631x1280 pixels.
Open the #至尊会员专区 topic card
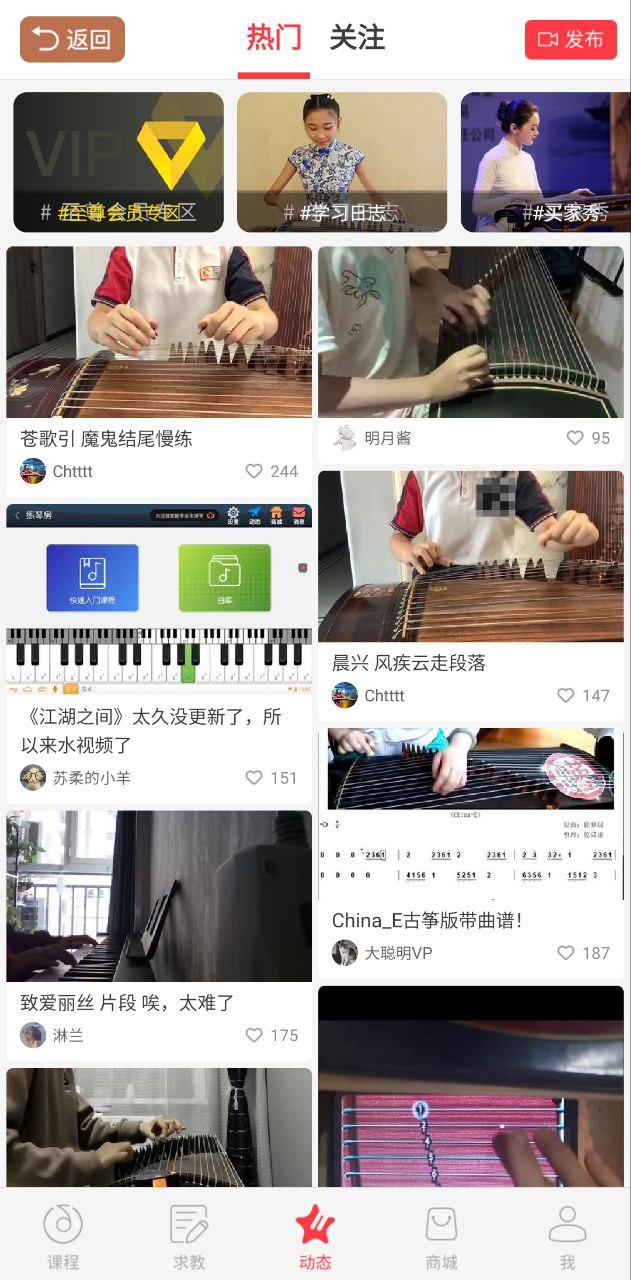click(x=118, y=162)
